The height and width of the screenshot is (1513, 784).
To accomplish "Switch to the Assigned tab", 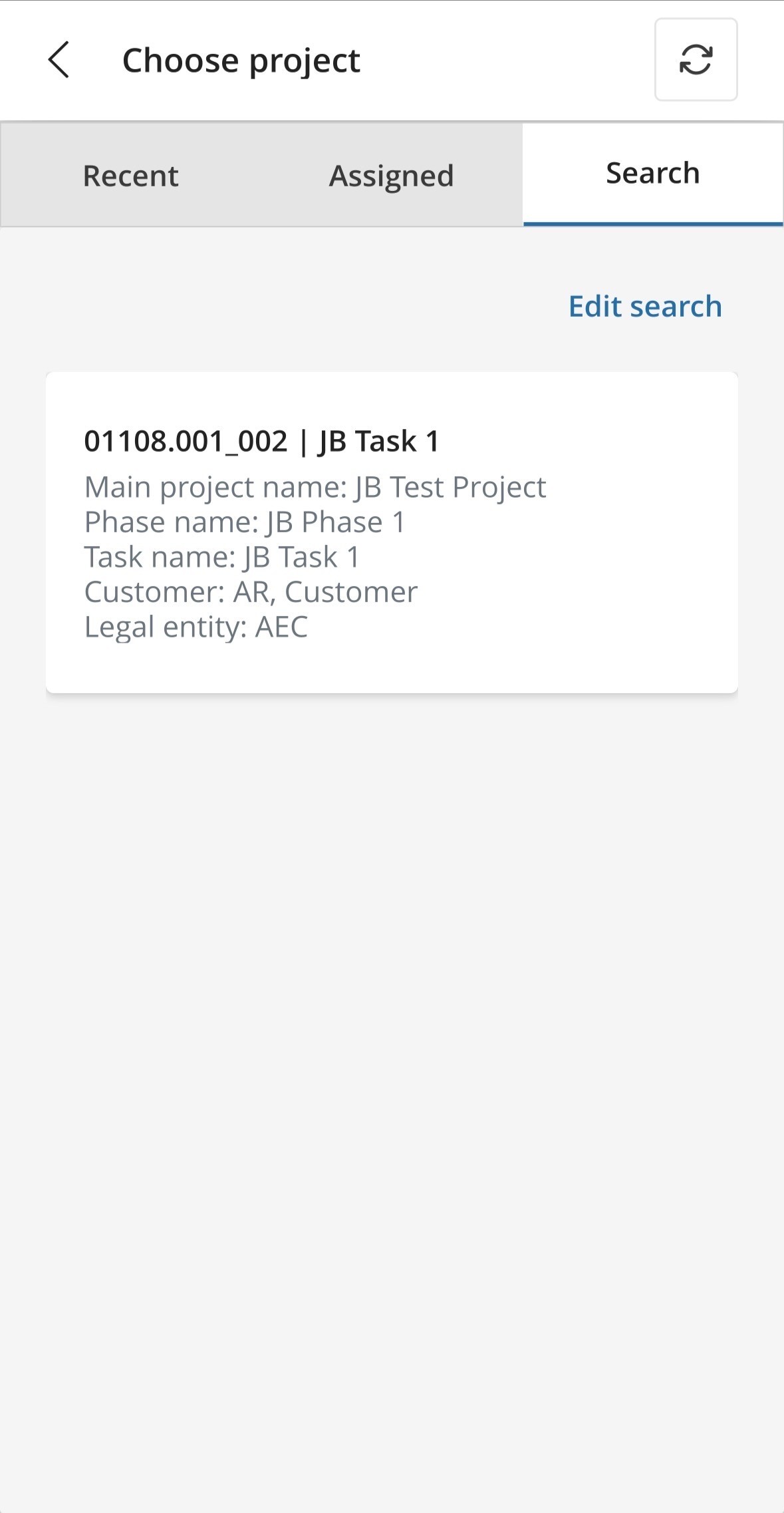I will click(392, 176).
